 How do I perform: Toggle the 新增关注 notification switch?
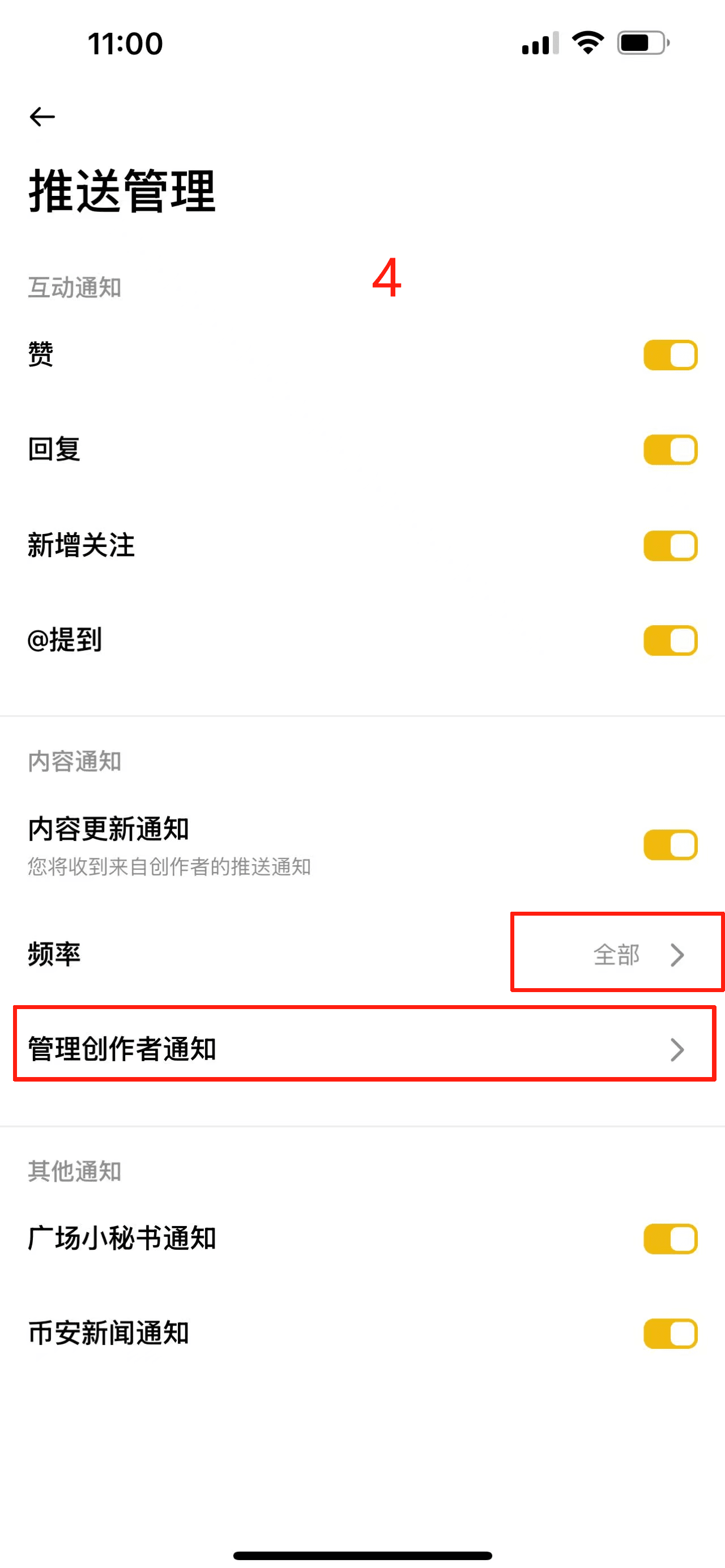(x=670, y=545)
